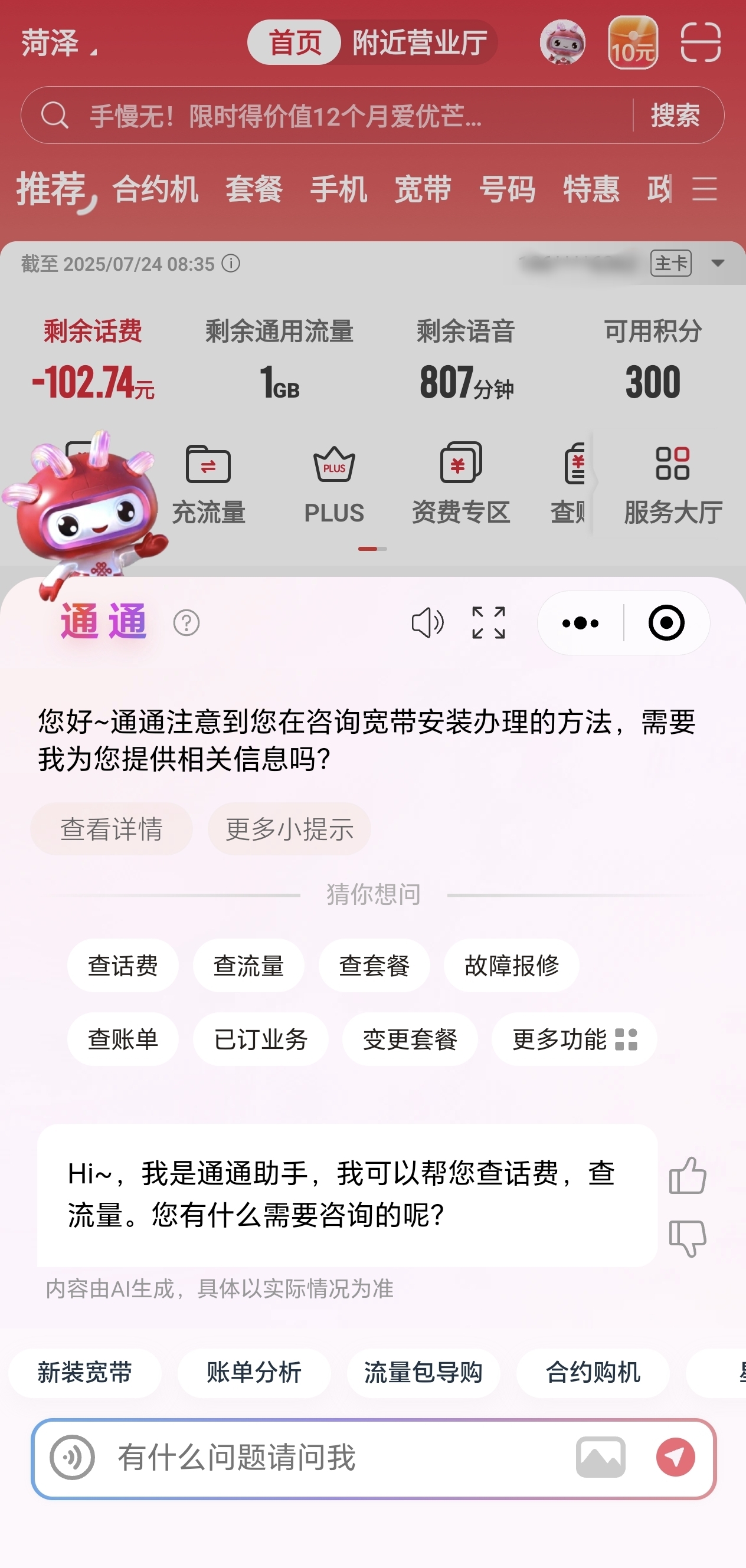The height and width of the screenshot is (1568, 746).
Task: Tap the 查话费 suggestion chip
Action: click(123, 965)
